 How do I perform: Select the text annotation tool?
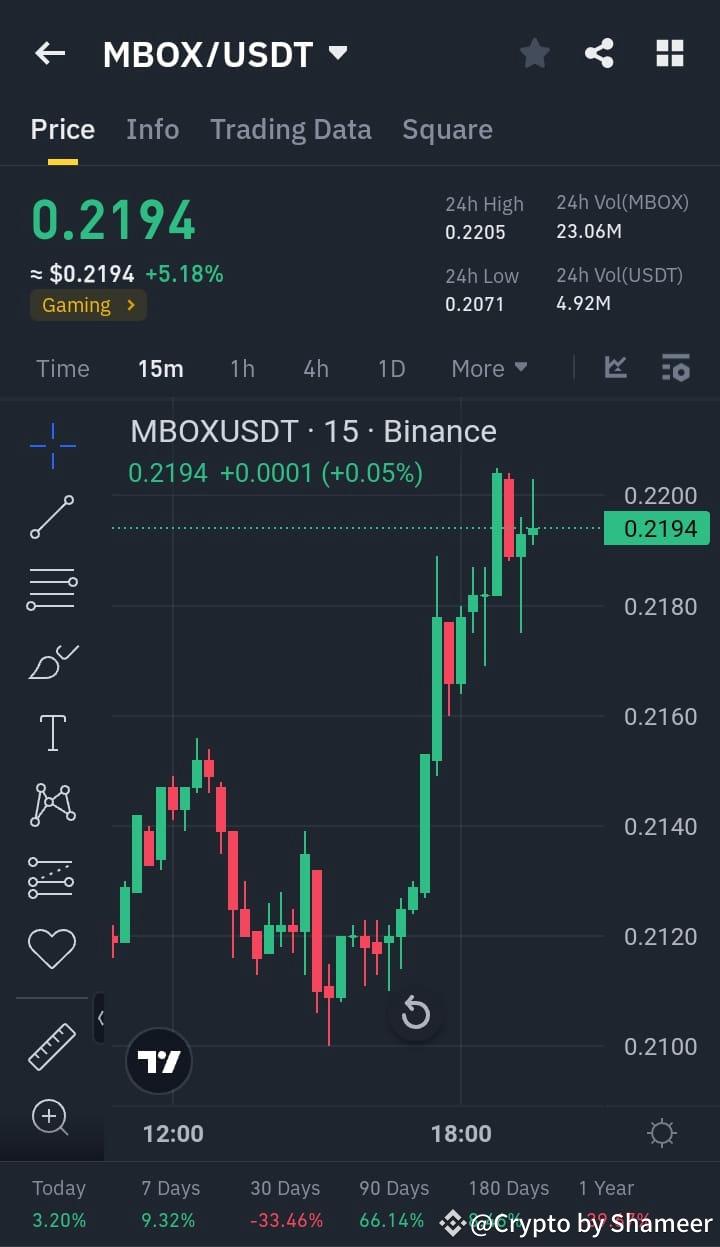(x=51, y=731)
